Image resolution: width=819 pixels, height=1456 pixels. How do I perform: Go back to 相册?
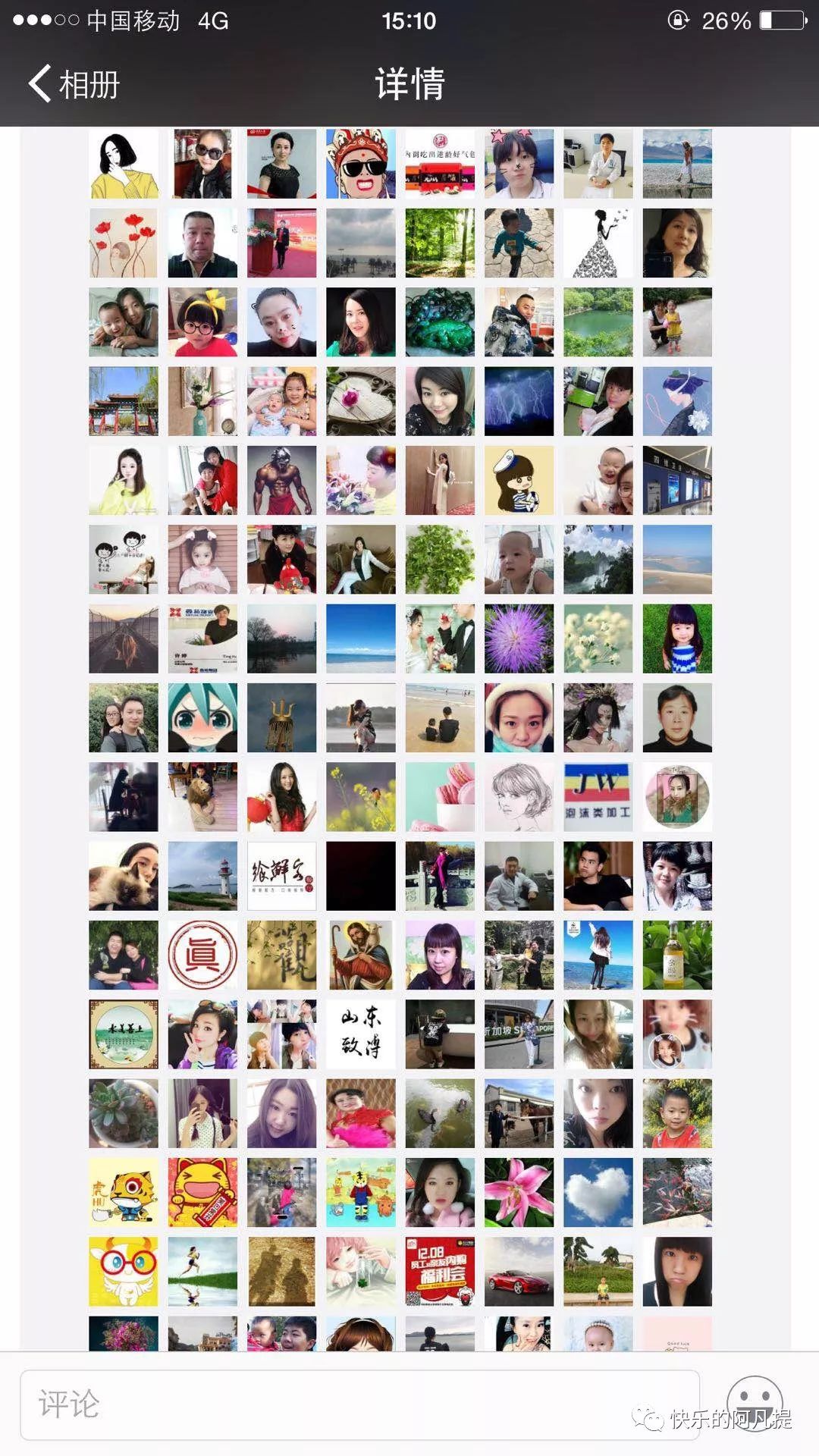click(74, 84)
